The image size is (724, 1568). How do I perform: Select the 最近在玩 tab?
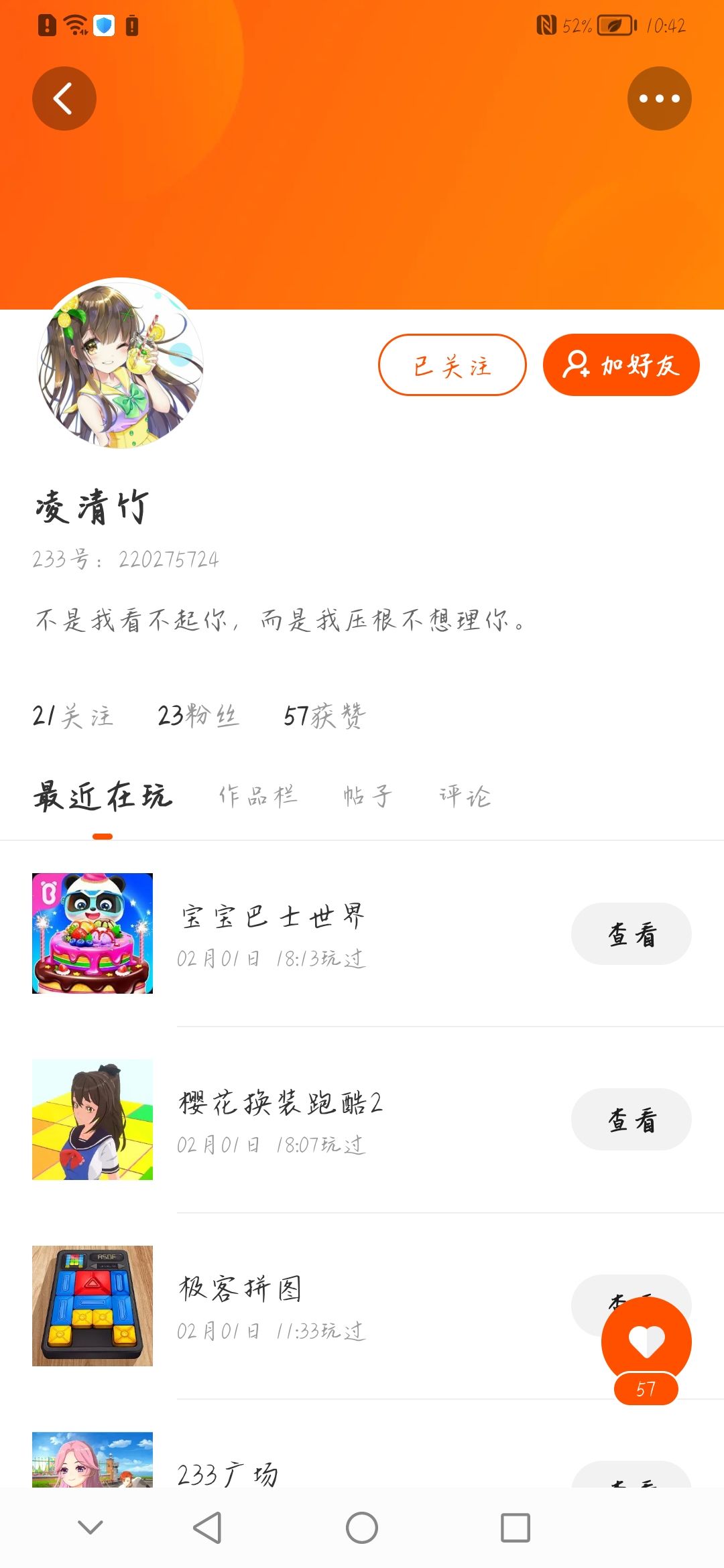(x=103, y=796)
